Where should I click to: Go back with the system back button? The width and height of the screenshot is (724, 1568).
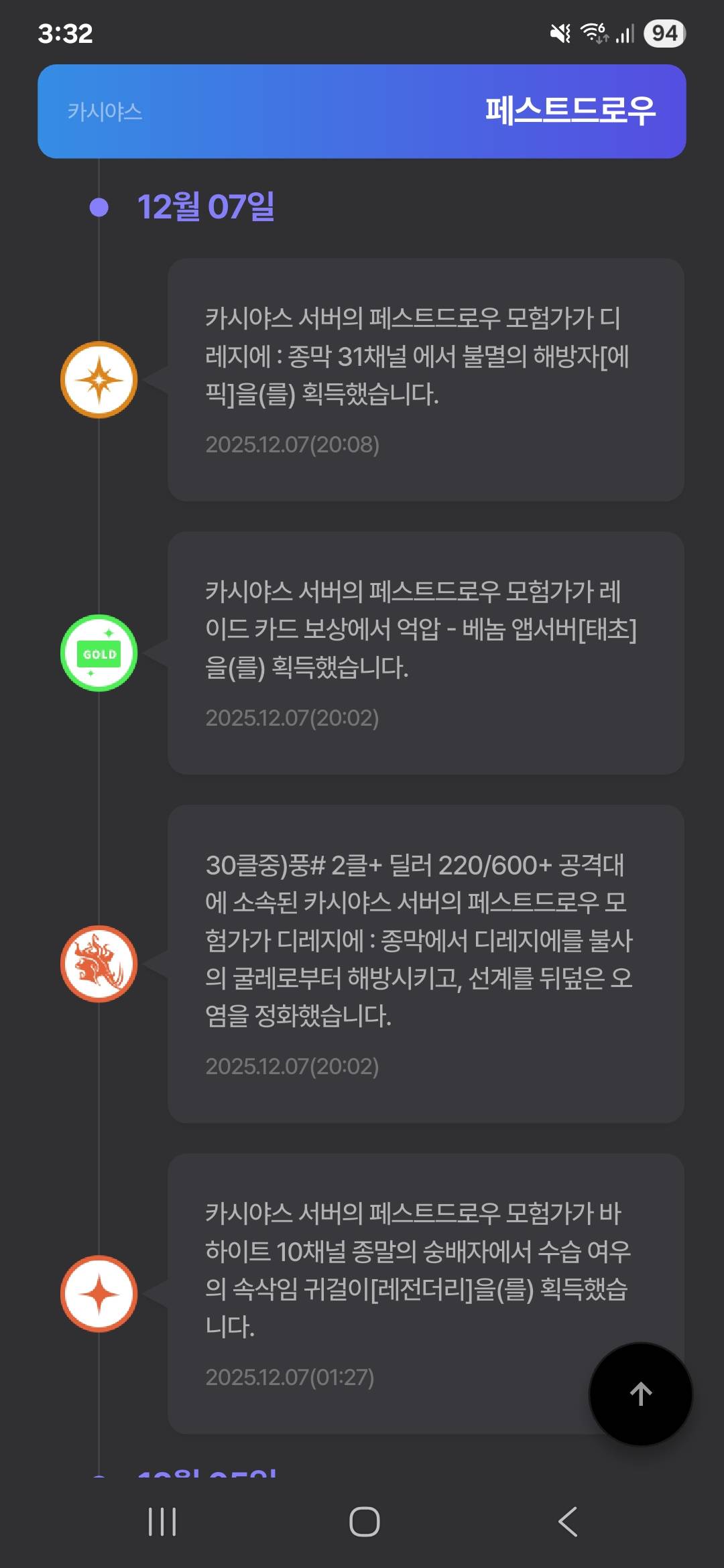click(x=568, y=1521)
